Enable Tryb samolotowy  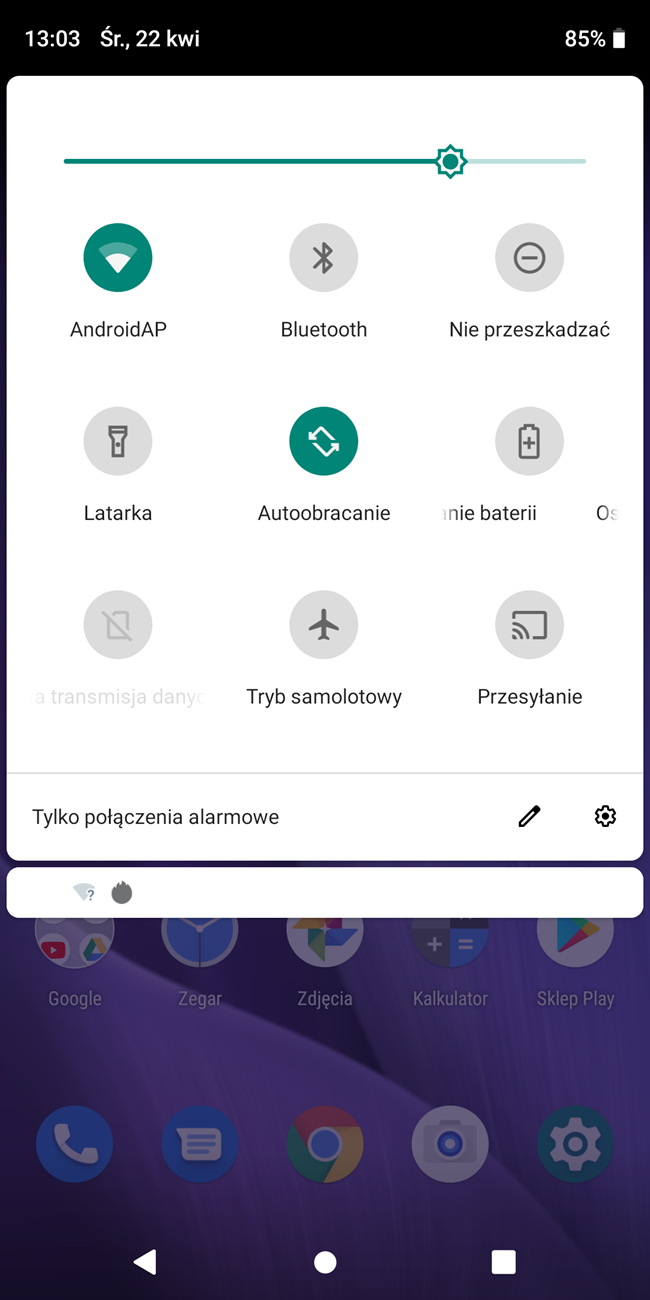point(323,625)
